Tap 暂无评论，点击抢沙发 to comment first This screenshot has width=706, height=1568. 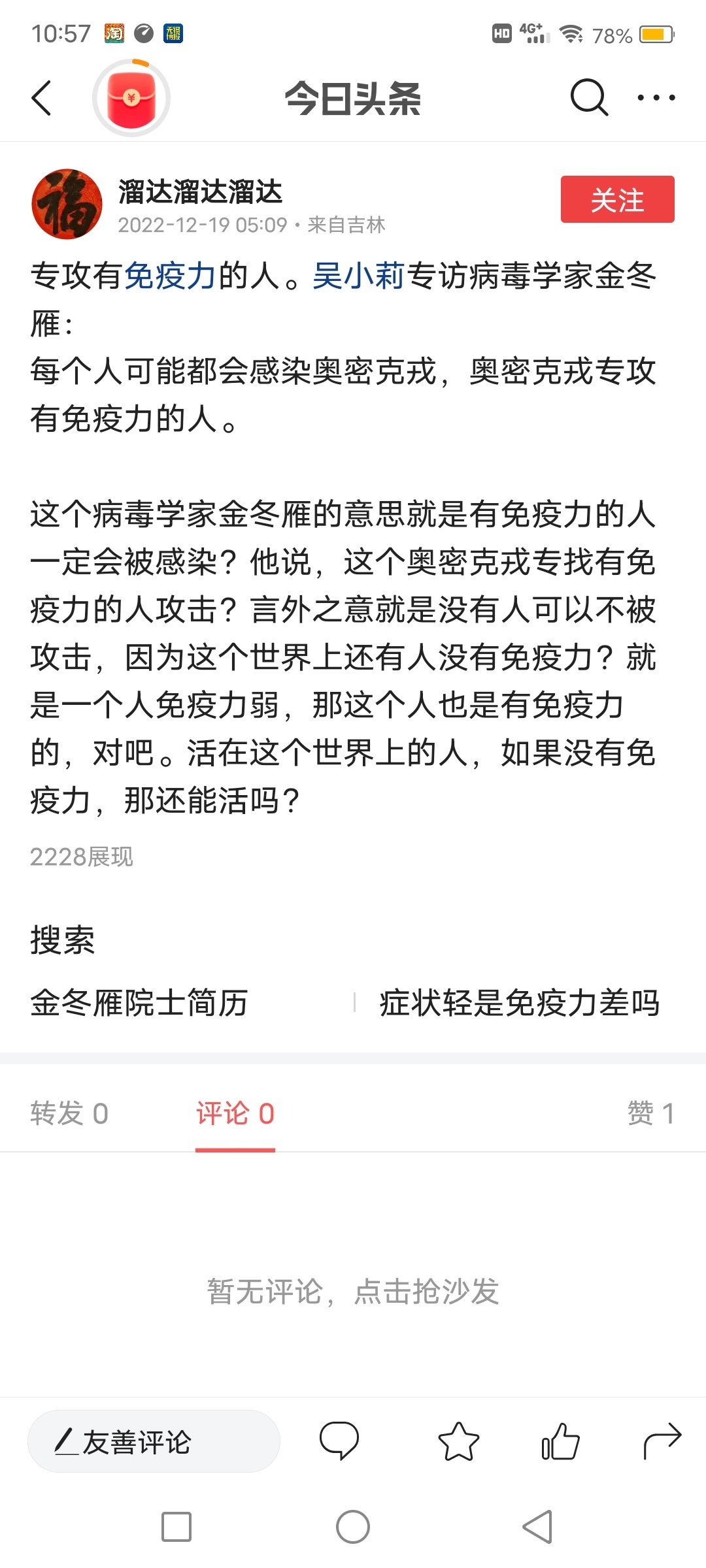click(353, 1292)
